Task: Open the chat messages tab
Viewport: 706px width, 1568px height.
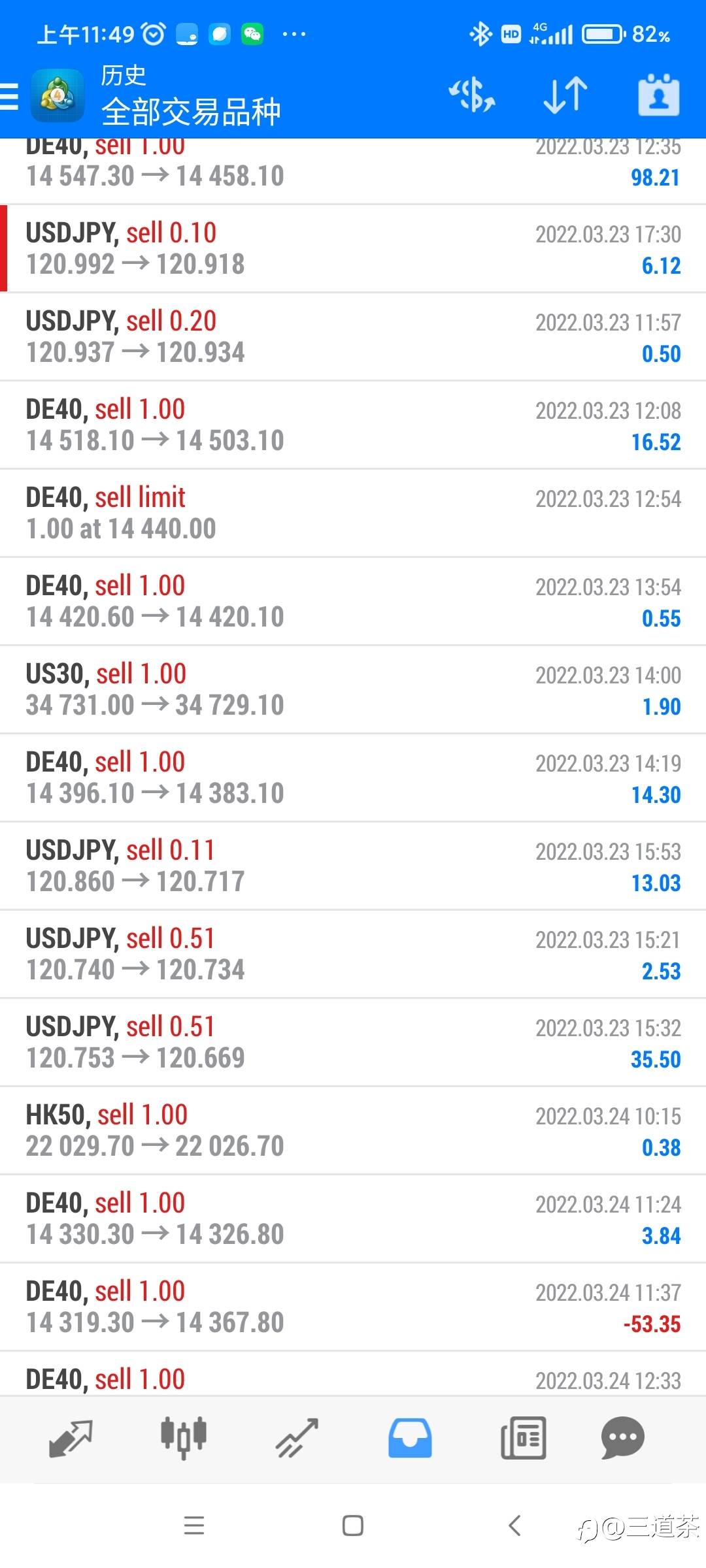Action: point(622,1439)
